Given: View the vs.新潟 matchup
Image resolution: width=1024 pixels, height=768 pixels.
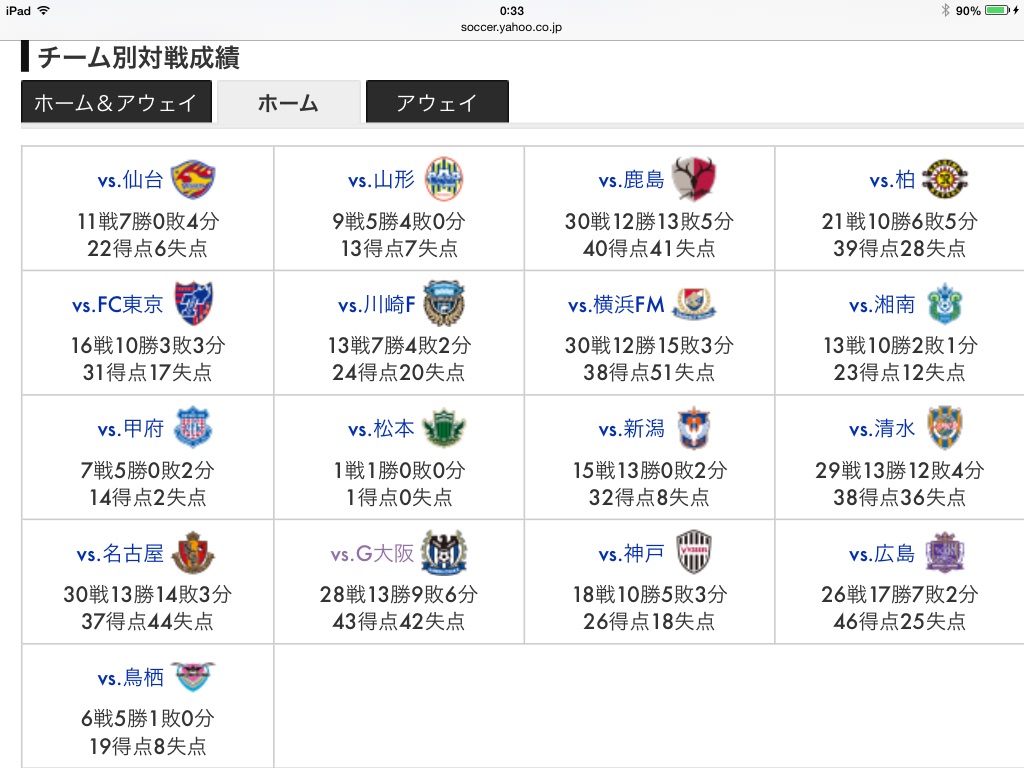Looking at the screenshot, I should [631, 430].
